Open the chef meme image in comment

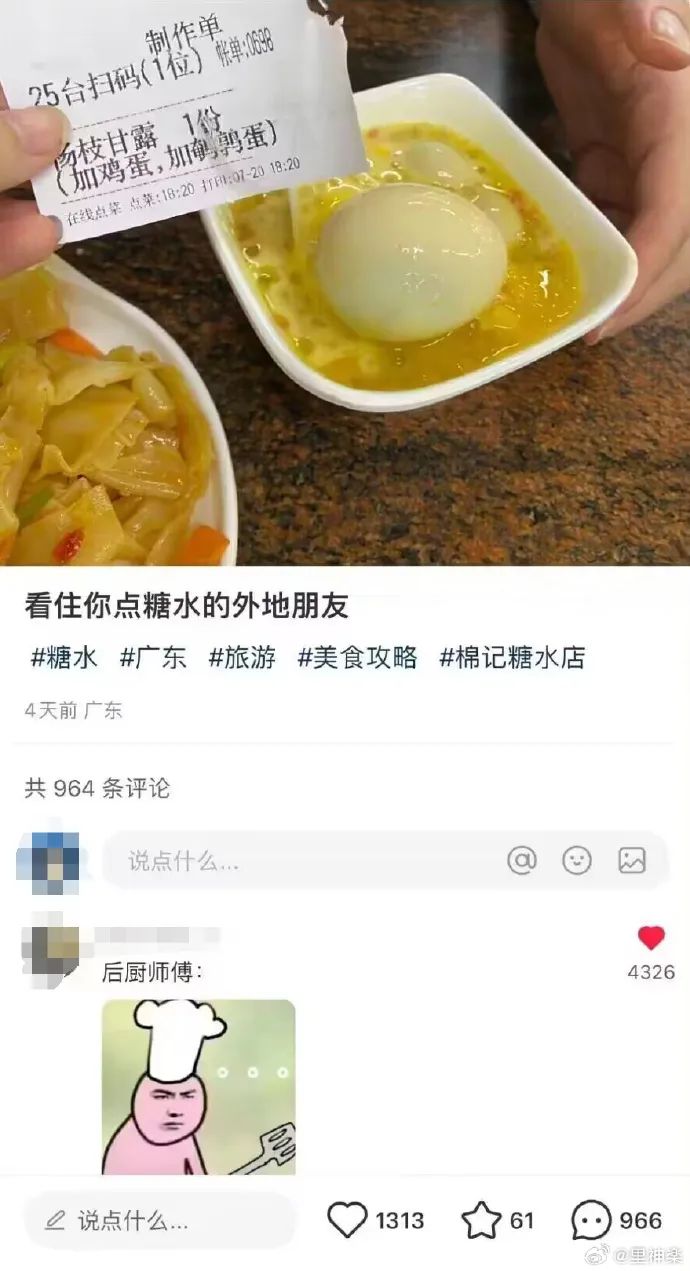pos(198,1086)
